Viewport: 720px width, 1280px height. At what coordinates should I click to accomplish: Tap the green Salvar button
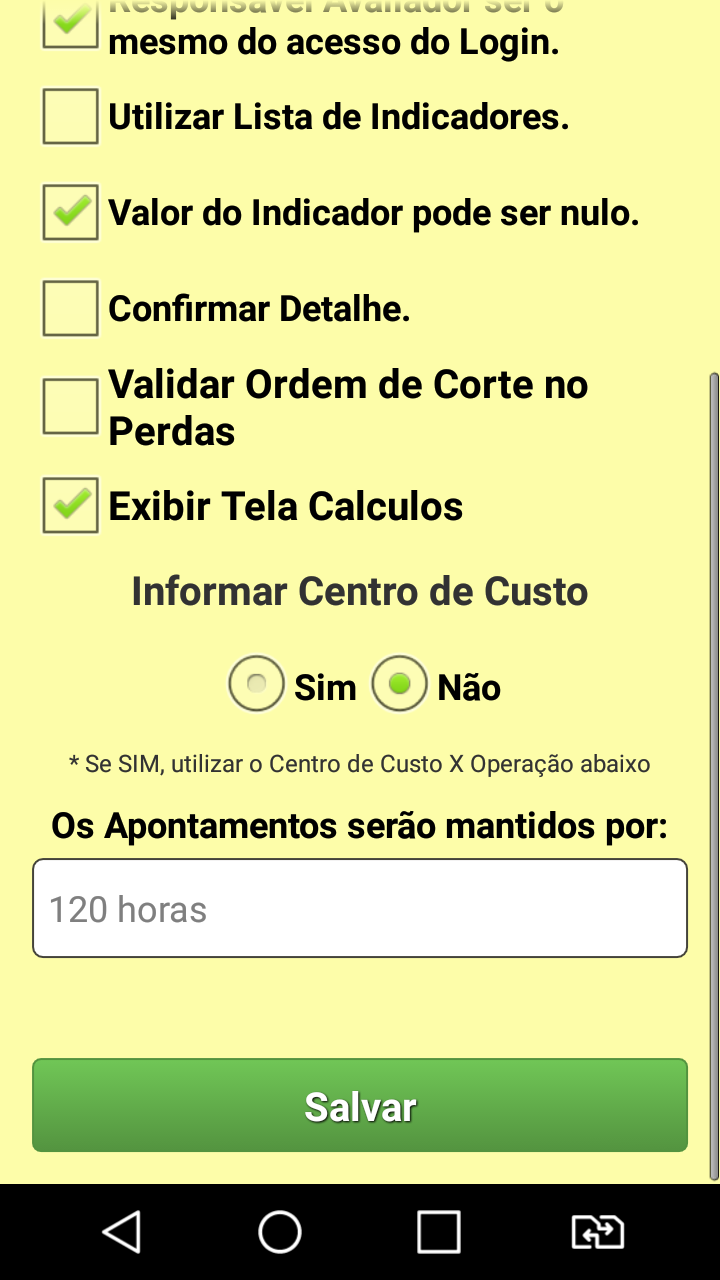(360, 1105)
